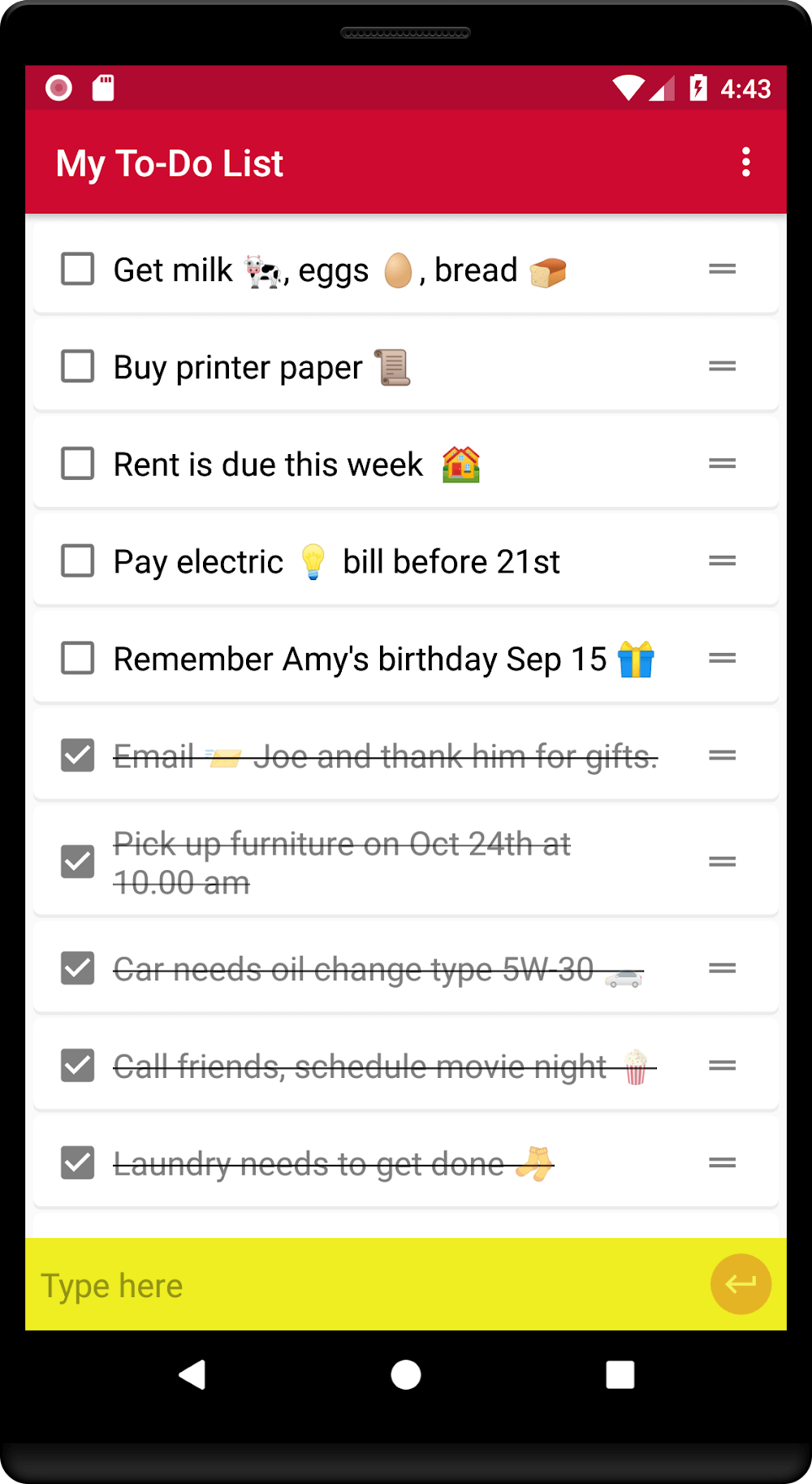Tap the reorder handle on Buy printer paper

coord(722,366)
